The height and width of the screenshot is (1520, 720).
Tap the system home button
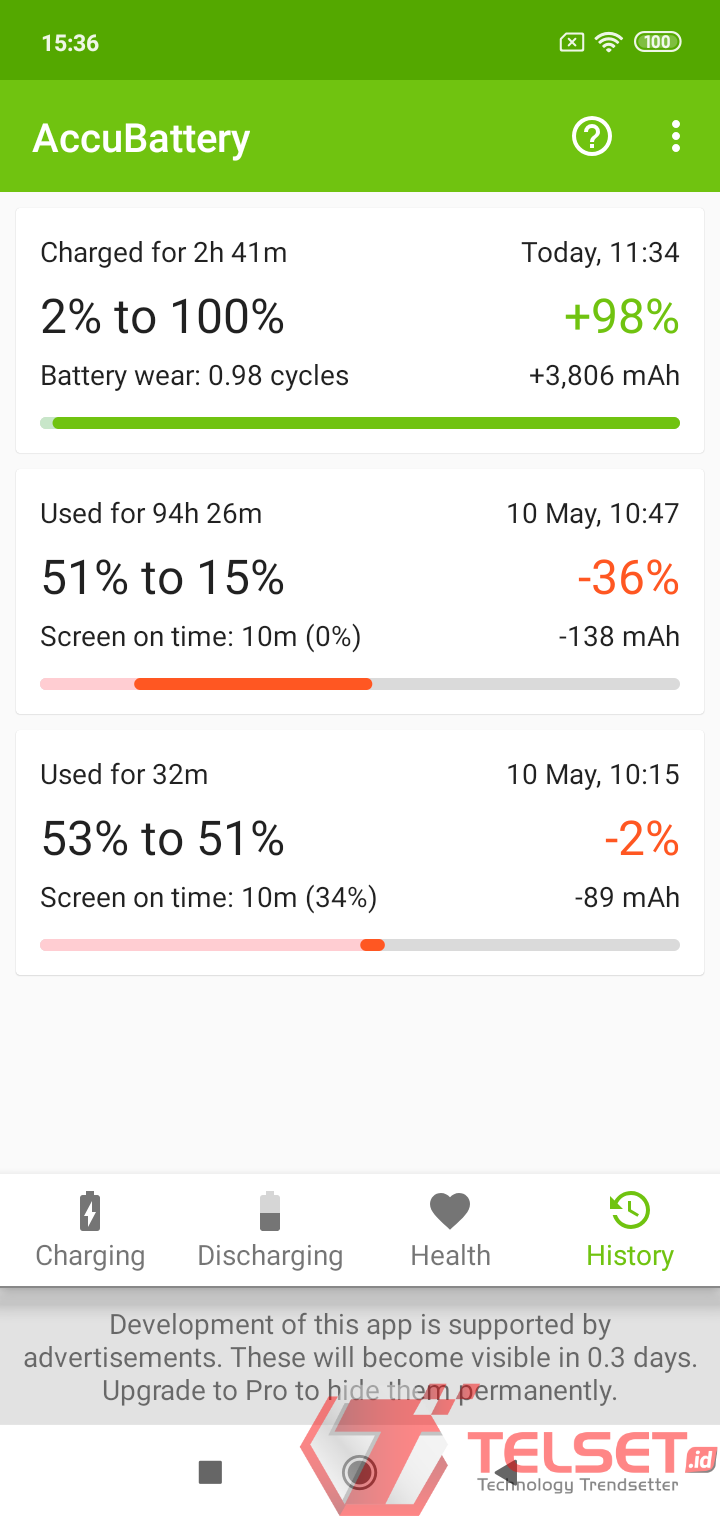click(359, 1471)
